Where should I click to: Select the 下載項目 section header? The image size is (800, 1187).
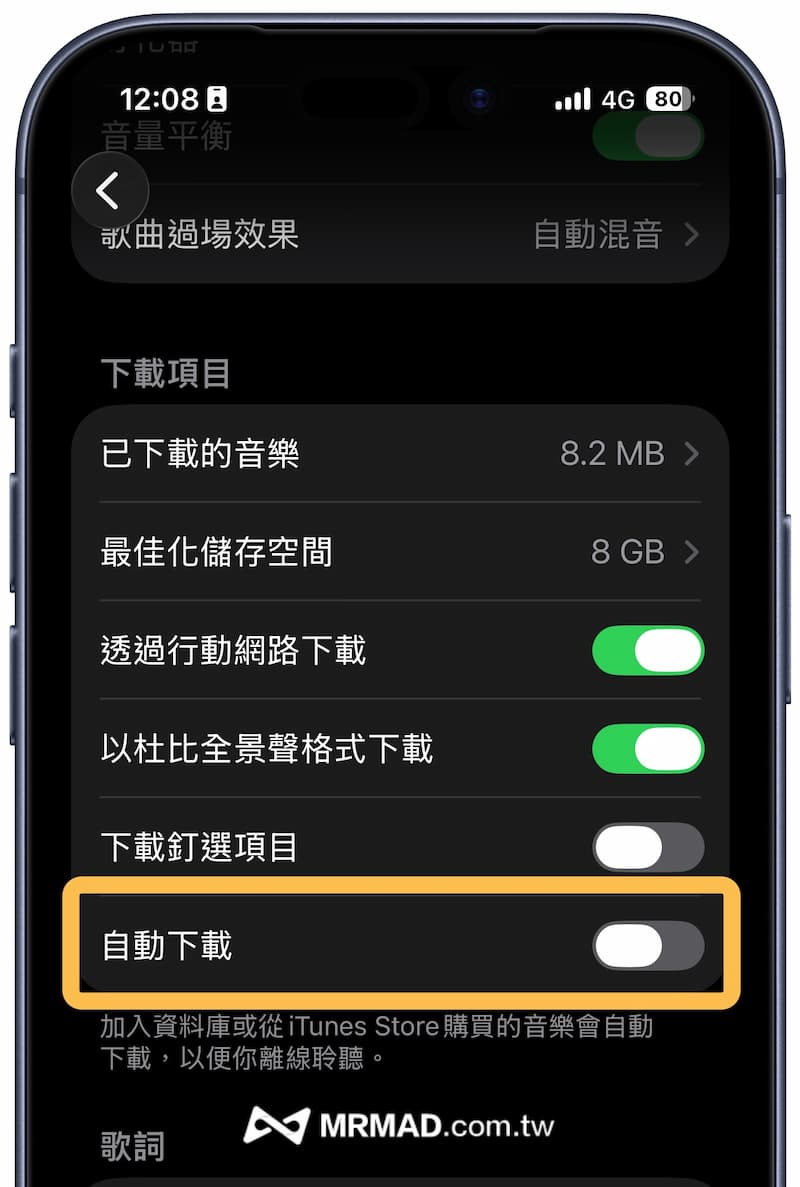(145, 374)
